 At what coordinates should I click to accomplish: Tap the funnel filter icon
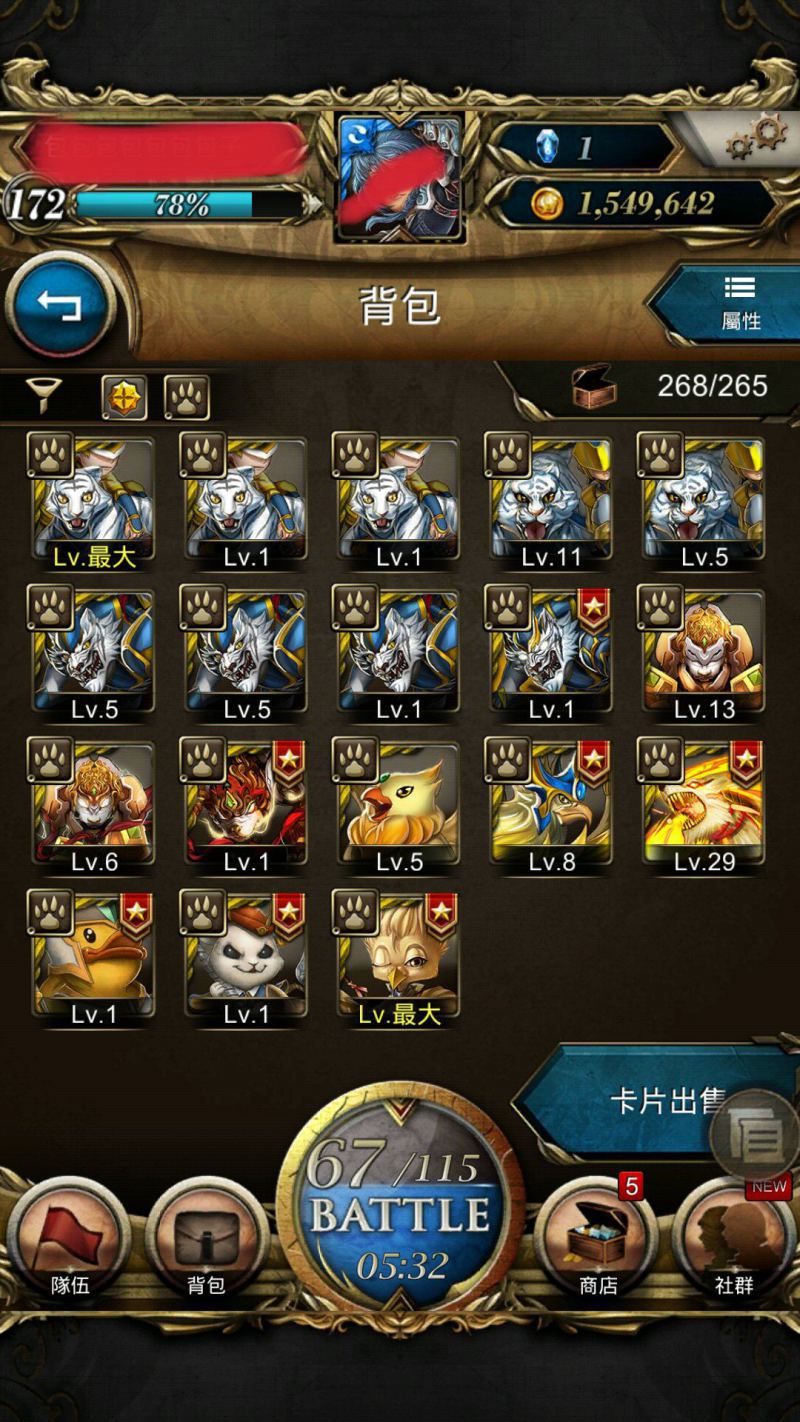43,398
